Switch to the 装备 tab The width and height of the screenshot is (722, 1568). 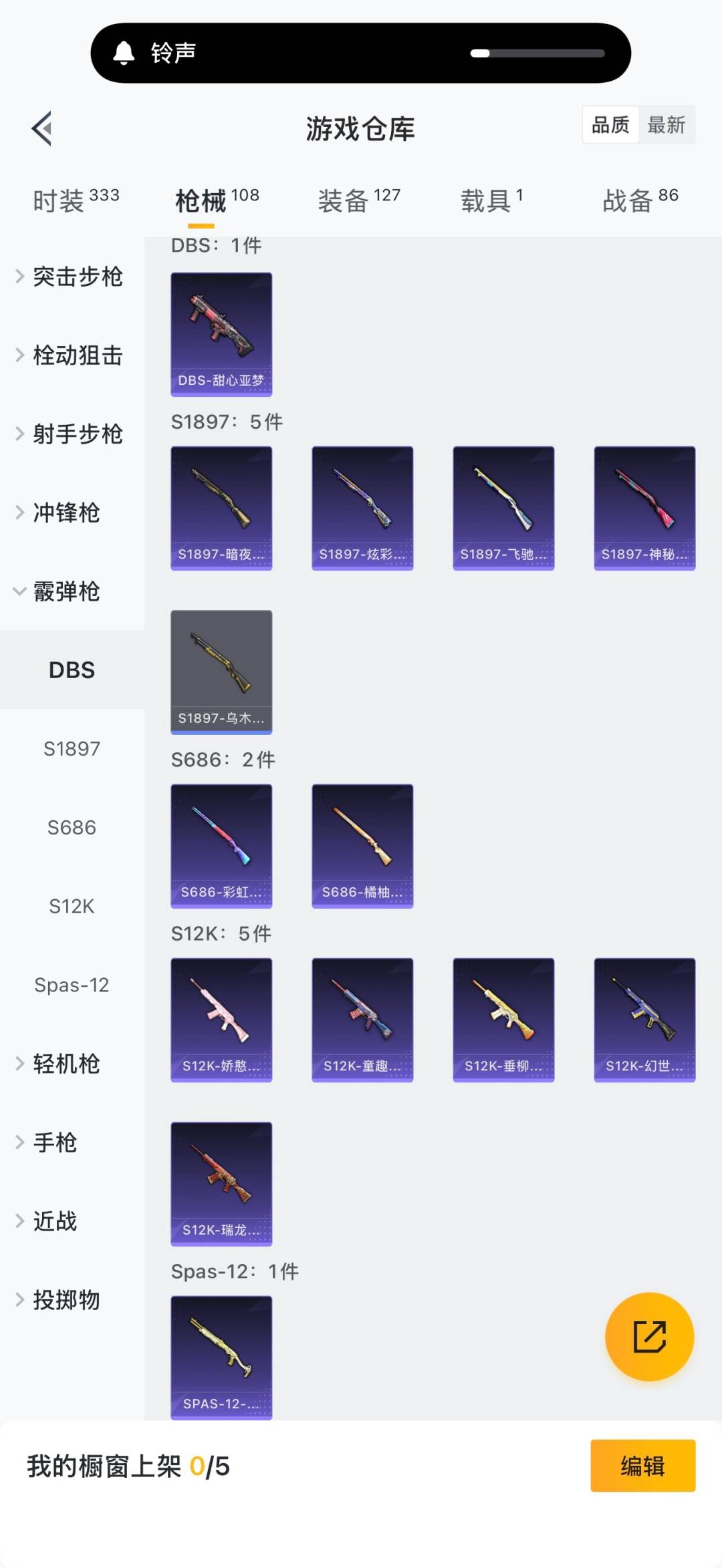click(x=358, y=200)
